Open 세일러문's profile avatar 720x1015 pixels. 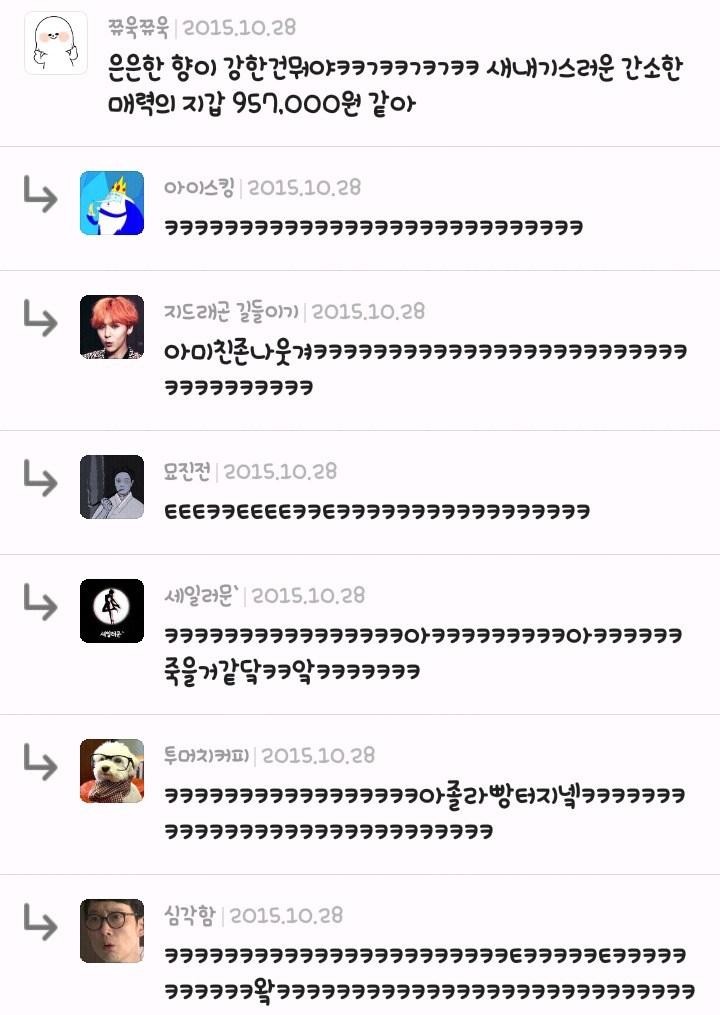[112, 611]
